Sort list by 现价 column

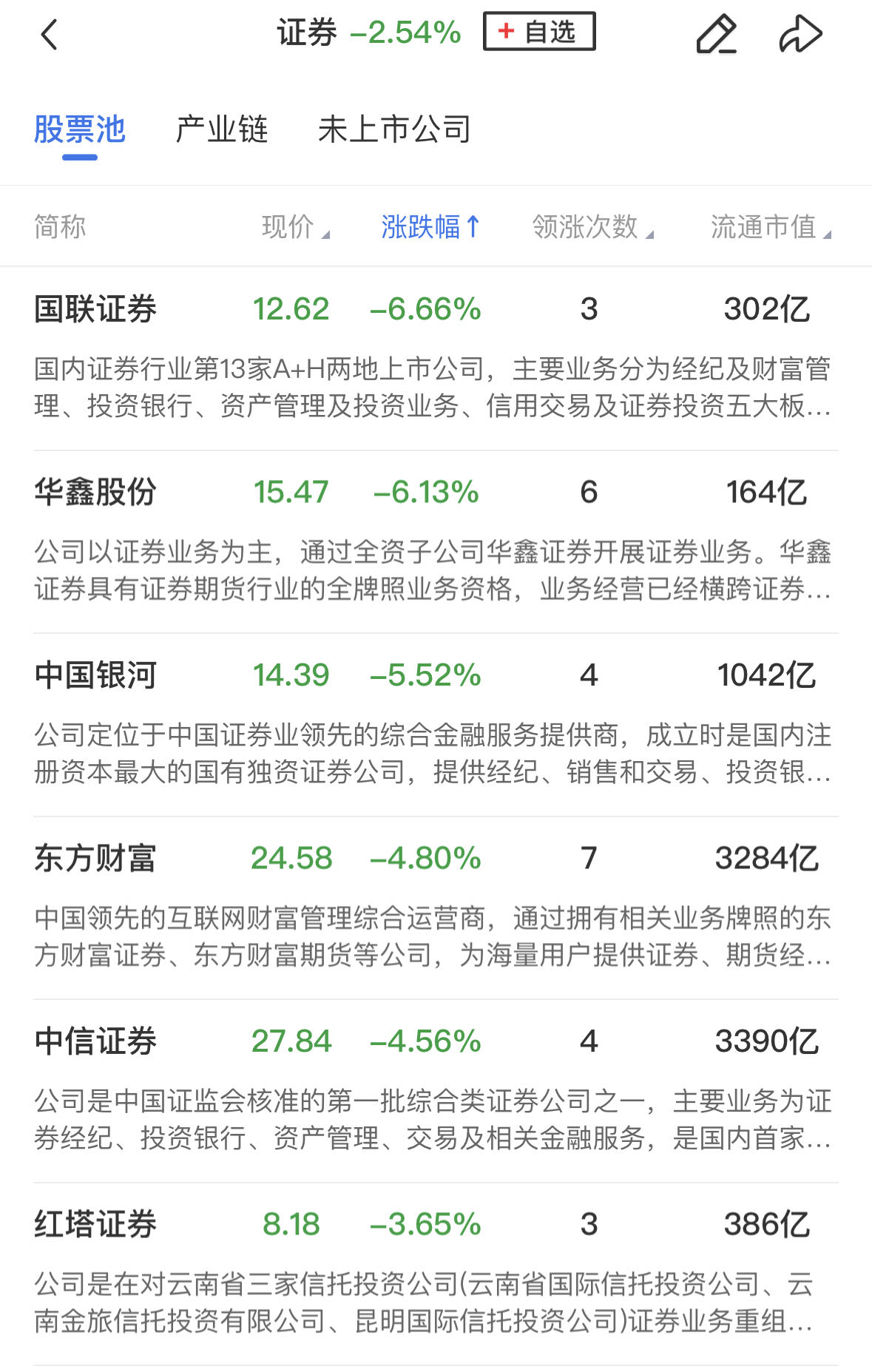(x=294, y=227)
